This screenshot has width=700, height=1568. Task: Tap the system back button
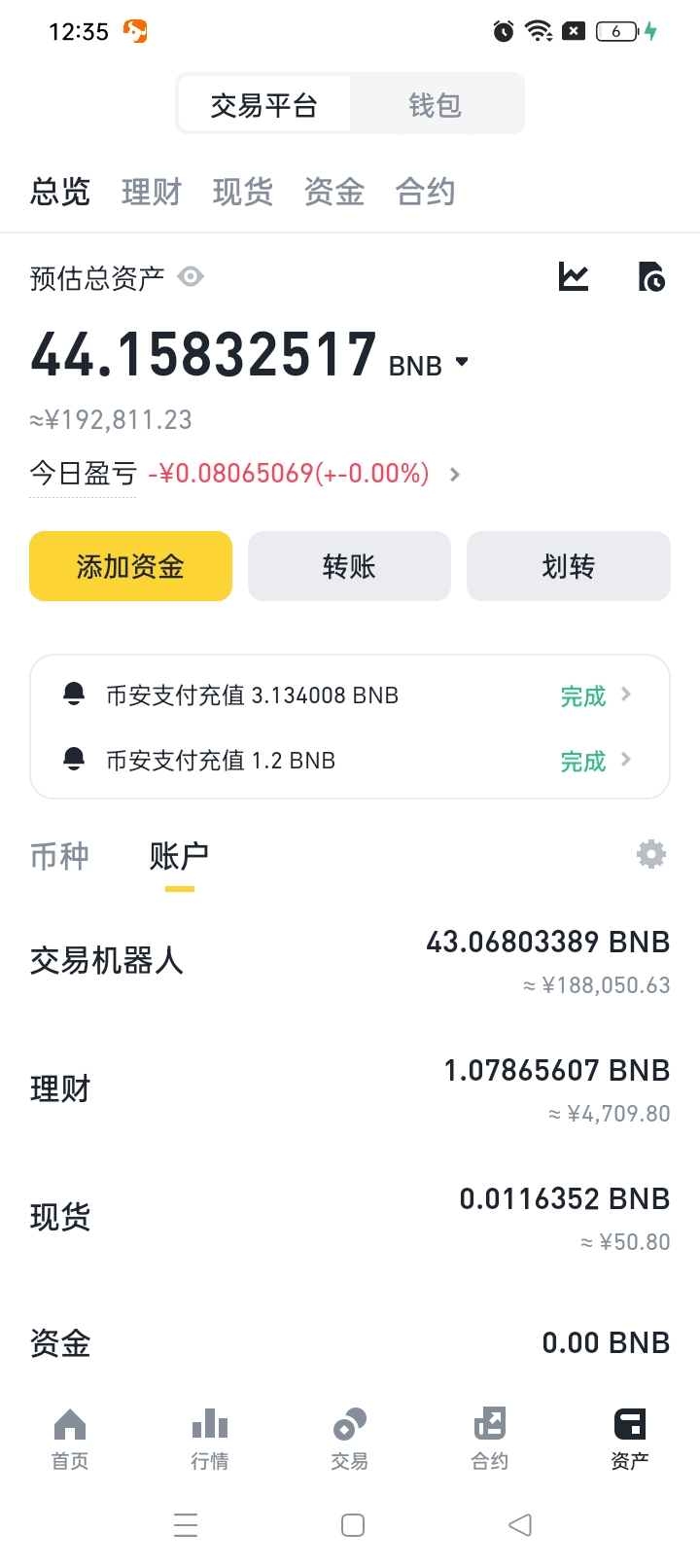coord(520,1524)
